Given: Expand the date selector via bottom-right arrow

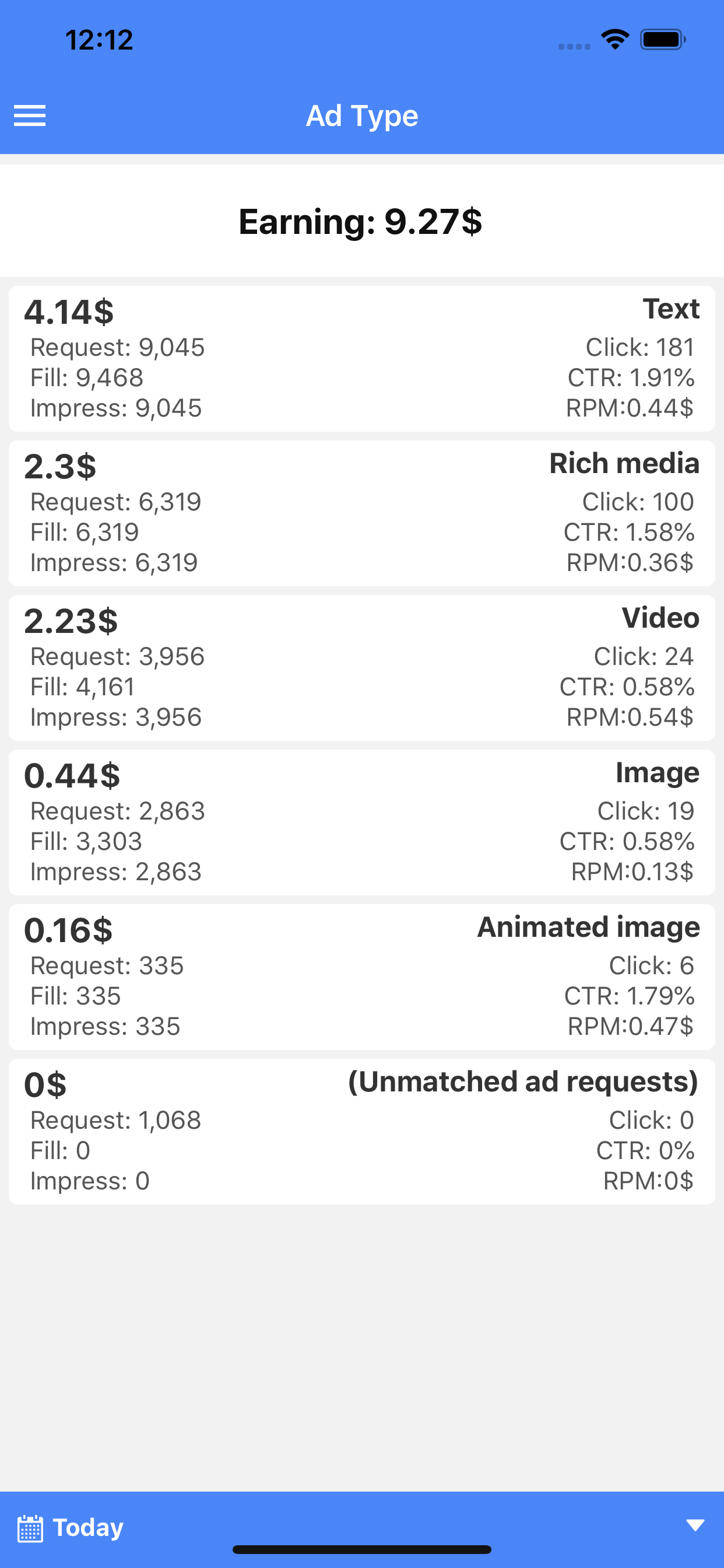Looking at the screenshot, I should [695, 1526].
